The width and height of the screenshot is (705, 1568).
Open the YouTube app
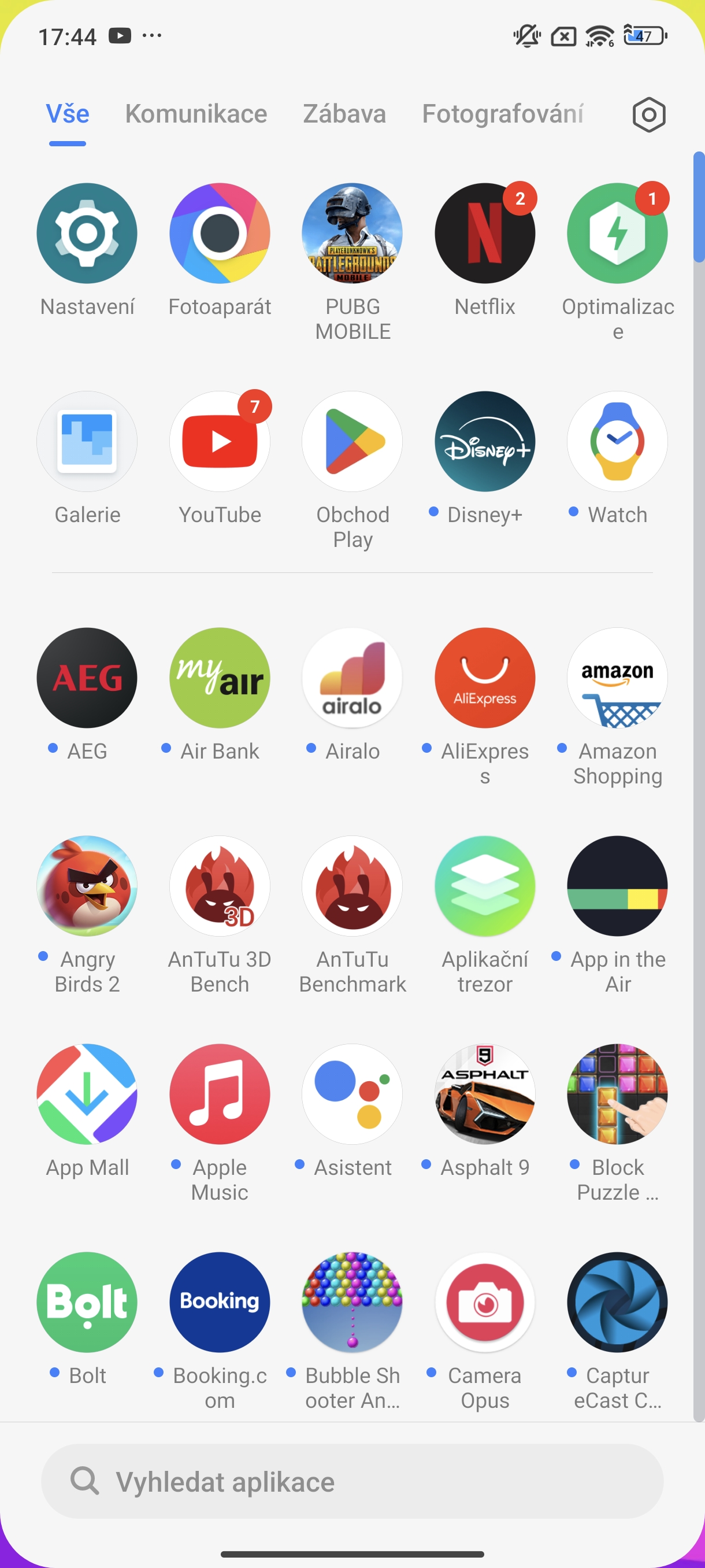pos(220,441)
